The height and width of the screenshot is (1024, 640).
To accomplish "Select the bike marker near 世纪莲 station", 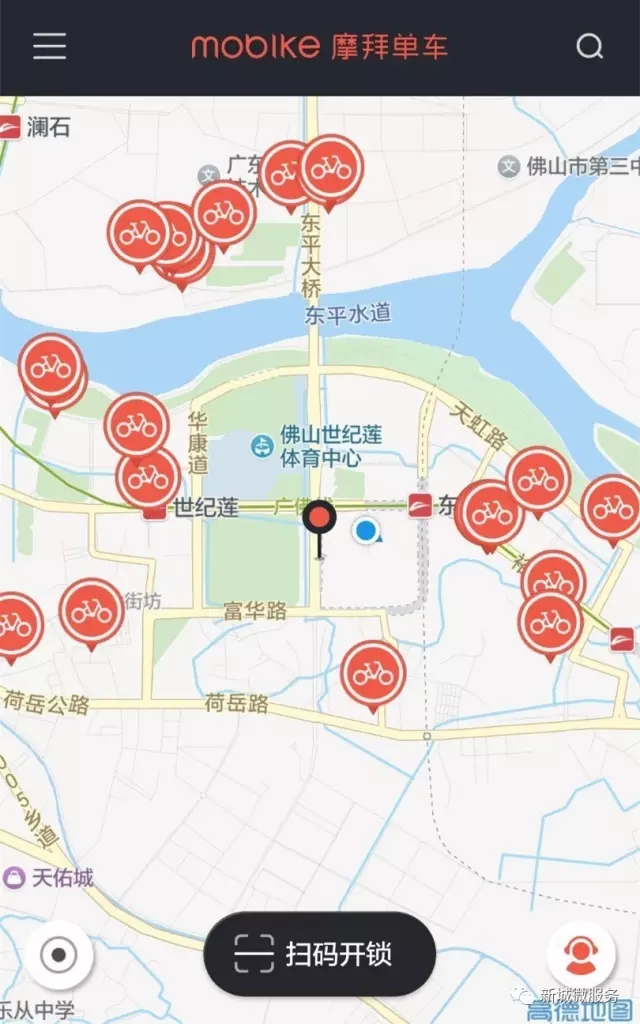I will [x=149, y=477].
